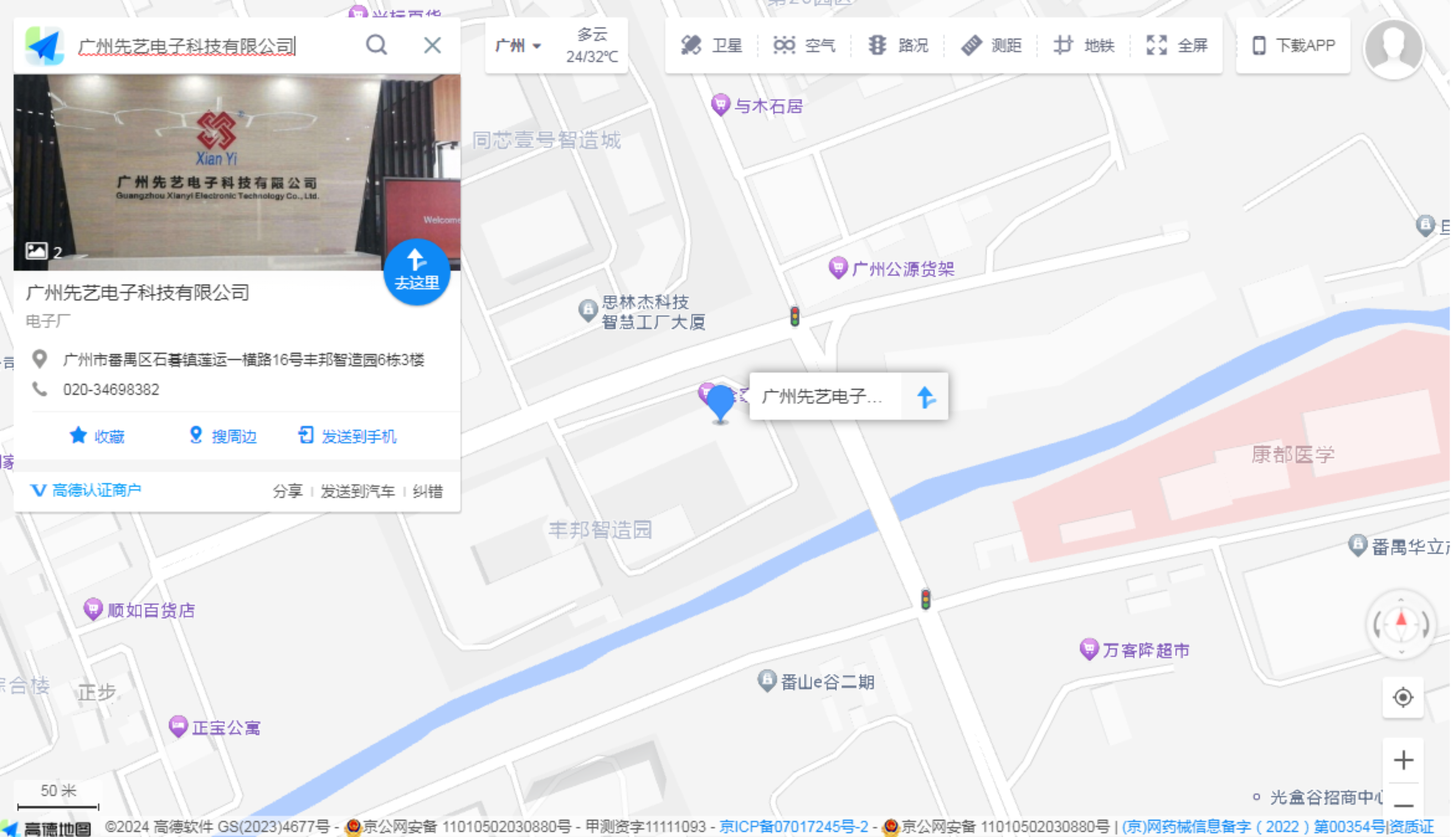Locate my current position

coord(1403,698)
